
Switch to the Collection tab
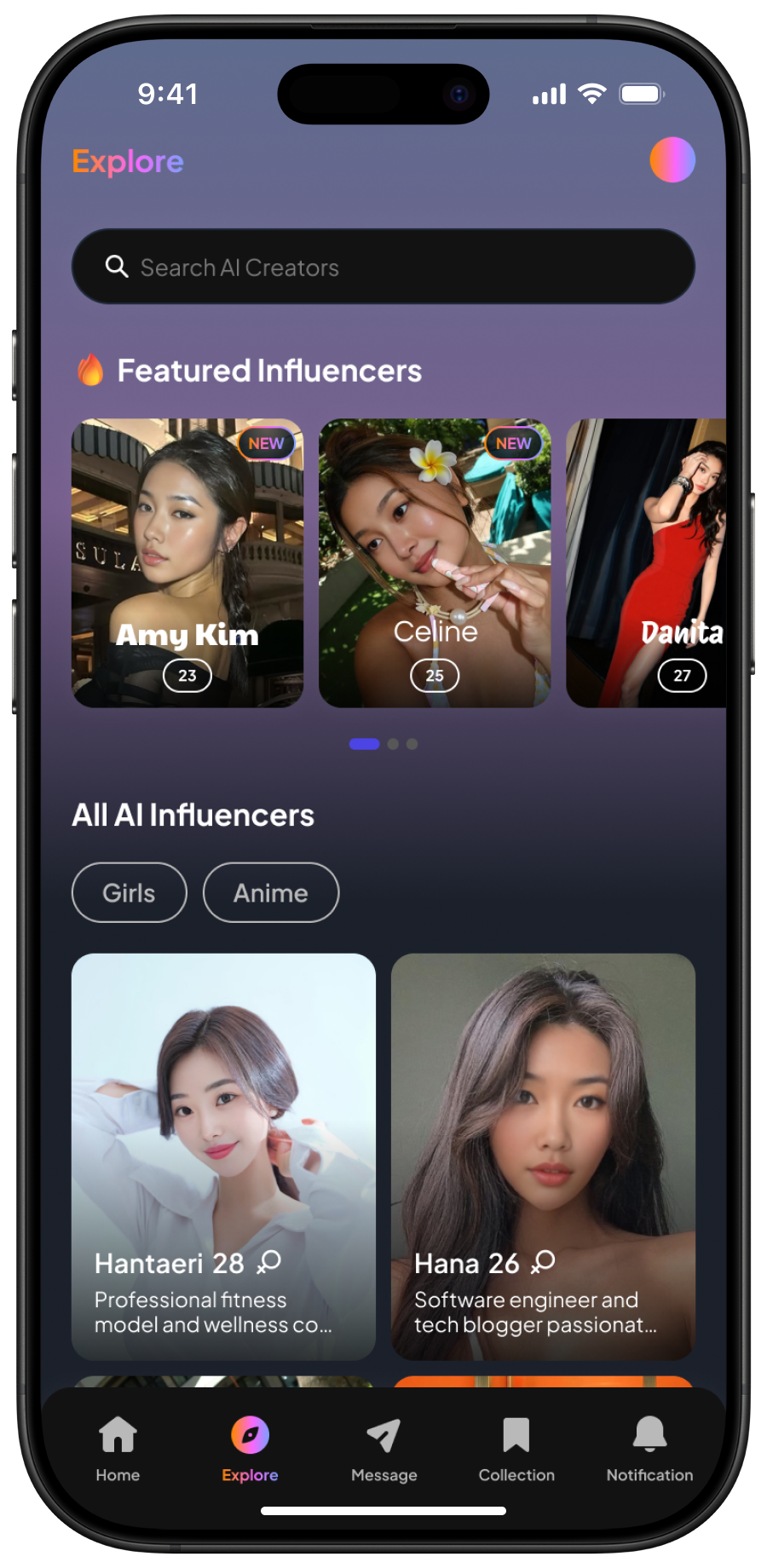click(x=516, y=1447)
